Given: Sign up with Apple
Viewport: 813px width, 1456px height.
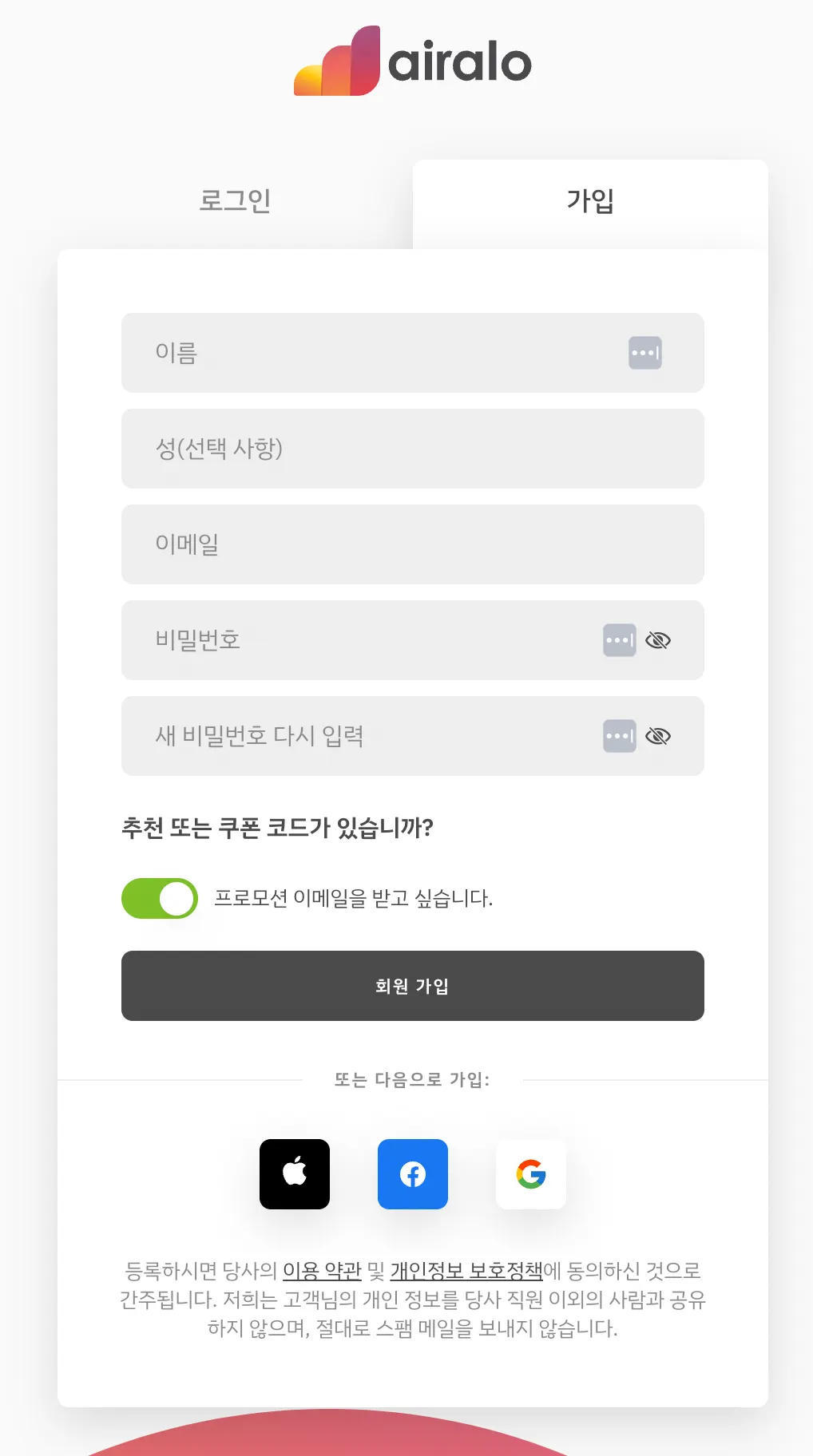Looking at the screenshot, I should point(295,1174).
